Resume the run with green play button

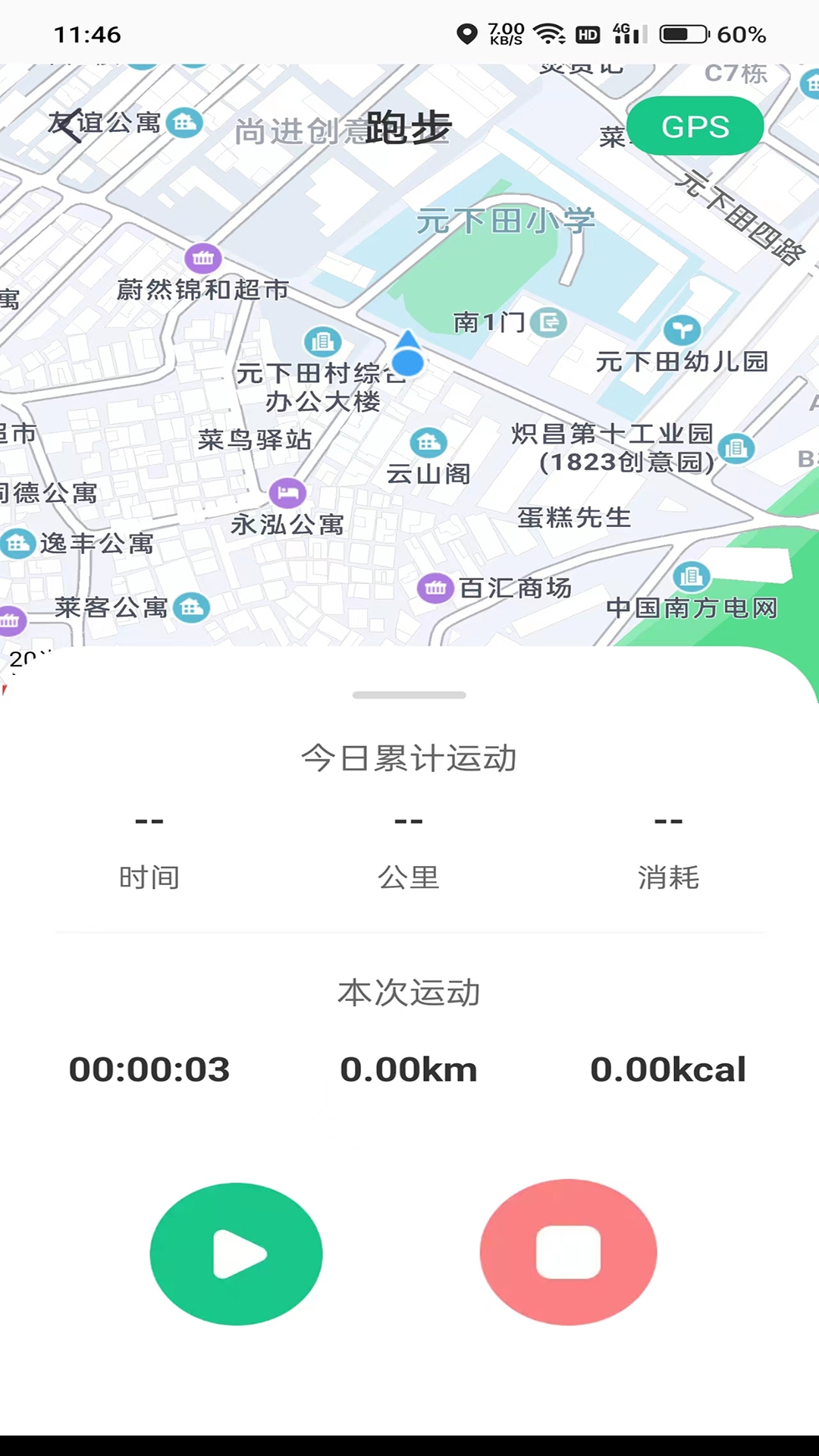pyautogui.click(x=235, y=1253)
